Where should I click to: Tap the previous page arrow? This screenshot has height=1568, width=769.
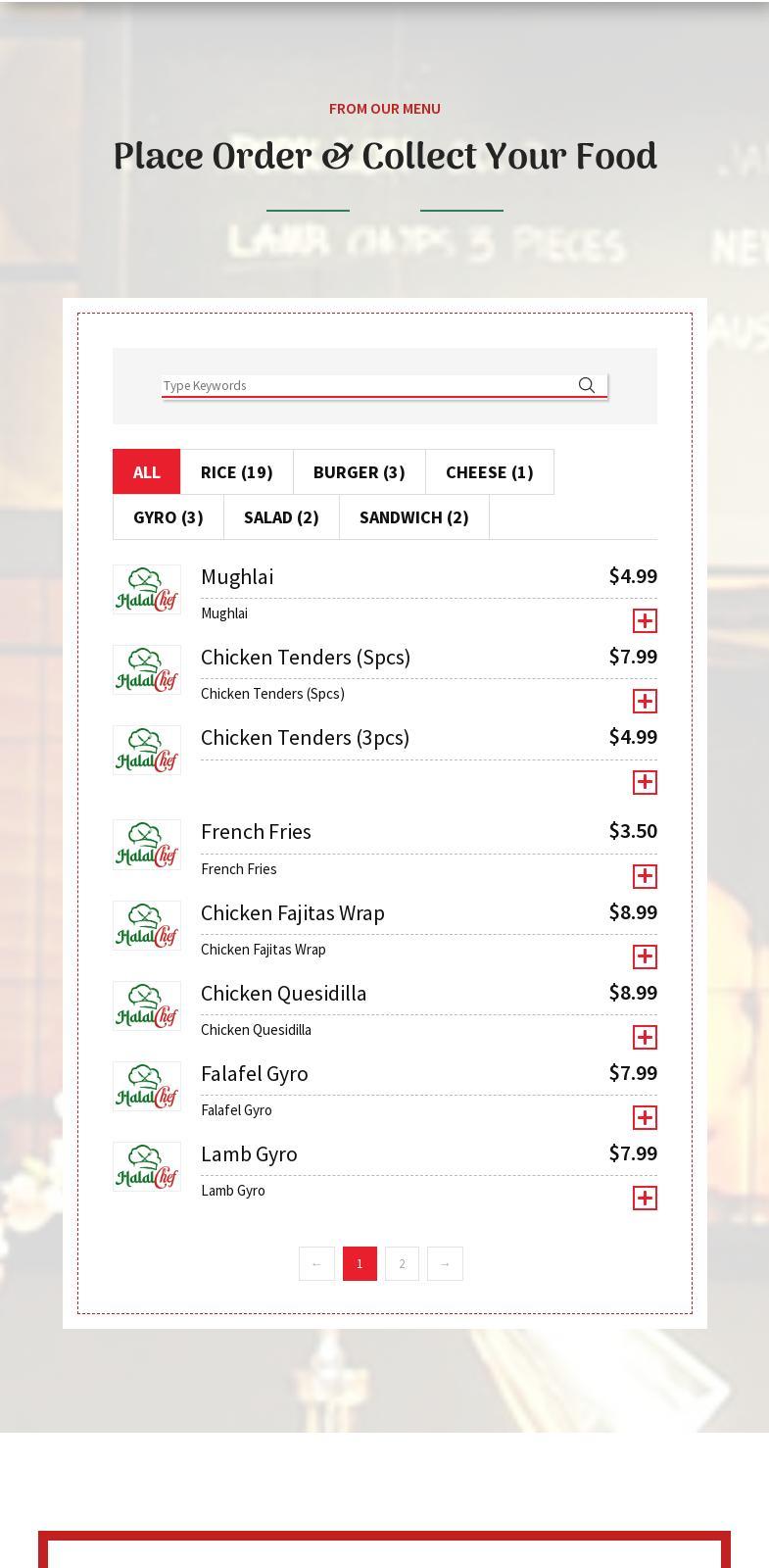(x=316, y=1264)
